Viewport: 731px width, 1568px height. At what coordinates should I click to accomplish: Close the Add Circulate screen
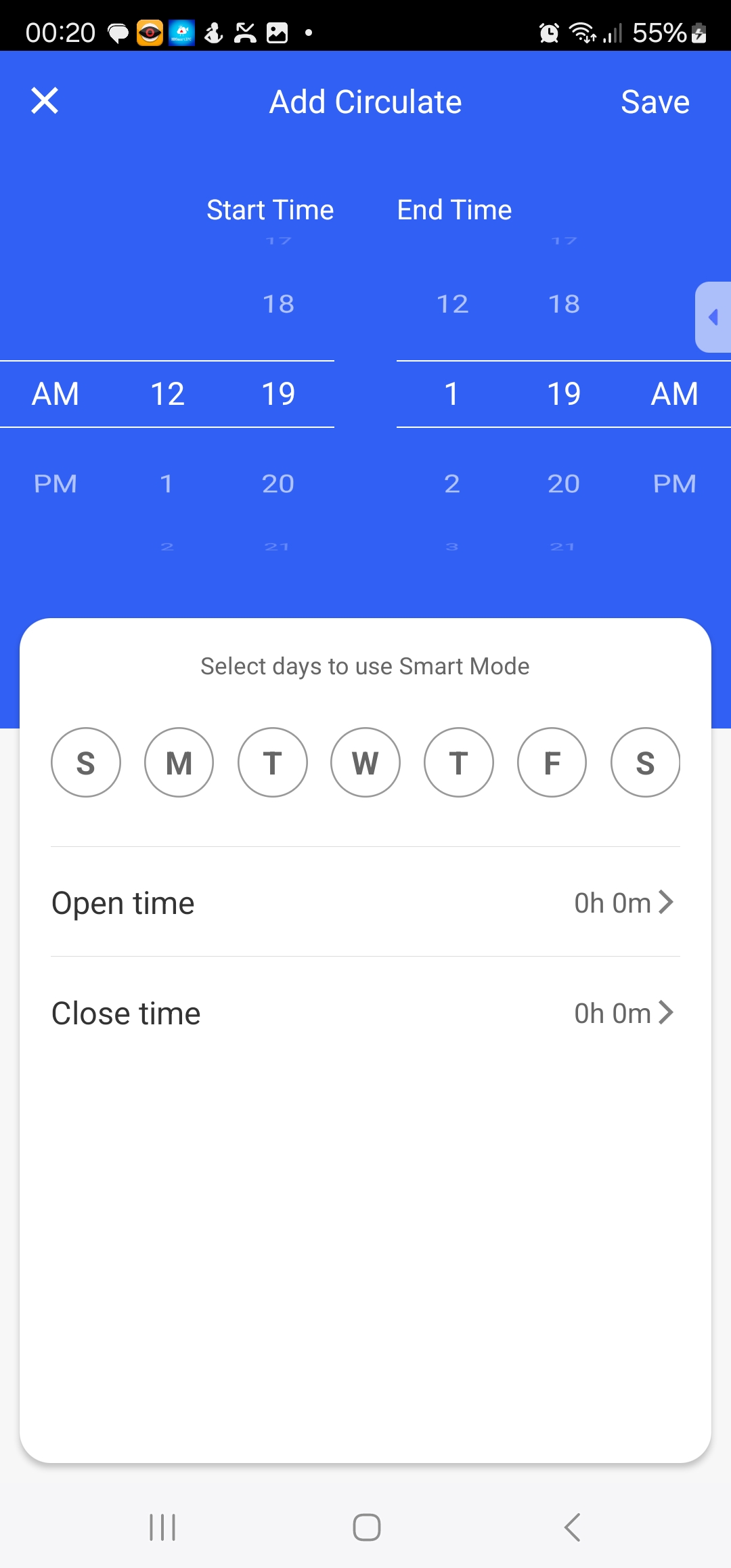(45, 102)
